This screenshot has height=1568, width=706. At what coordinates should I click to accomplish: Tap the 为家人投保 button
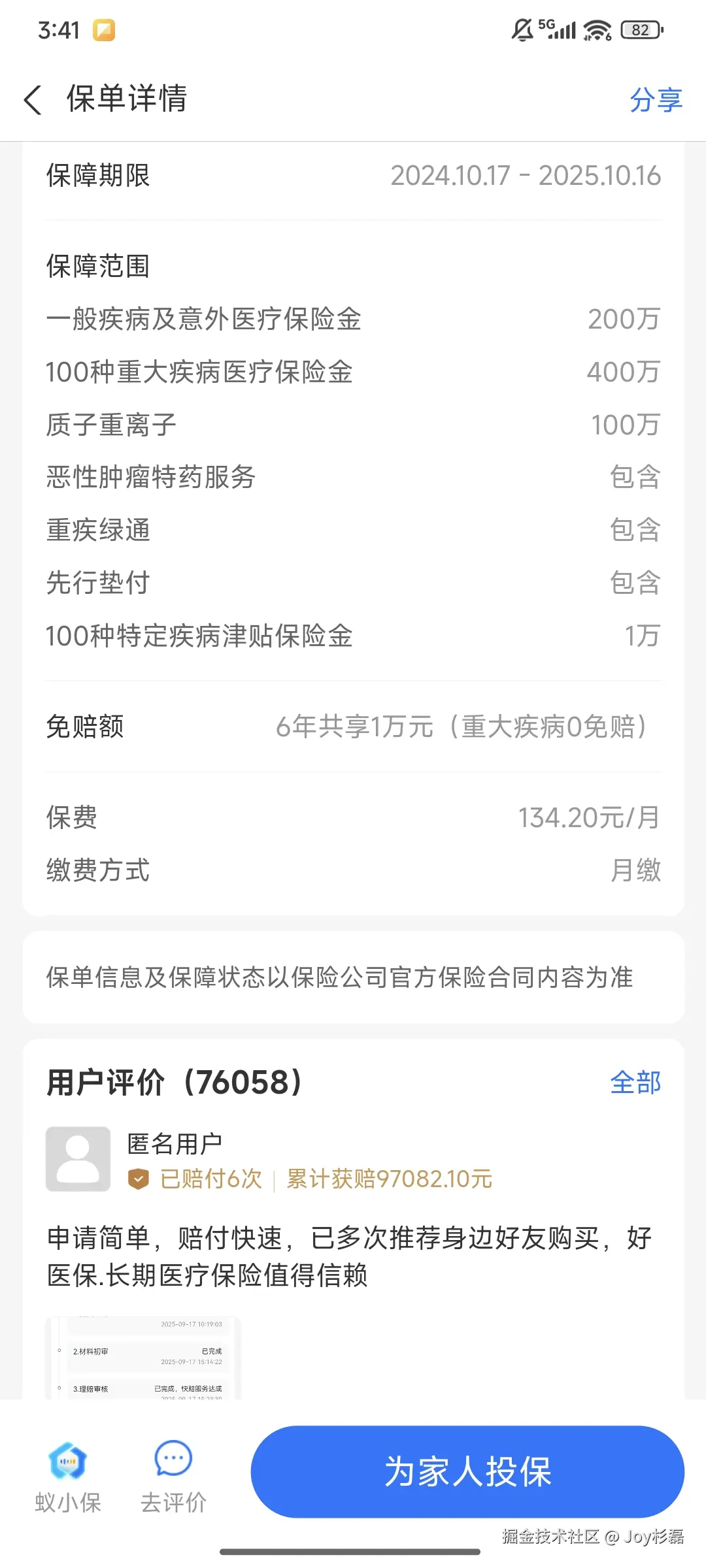click(x=469, y=1471)
